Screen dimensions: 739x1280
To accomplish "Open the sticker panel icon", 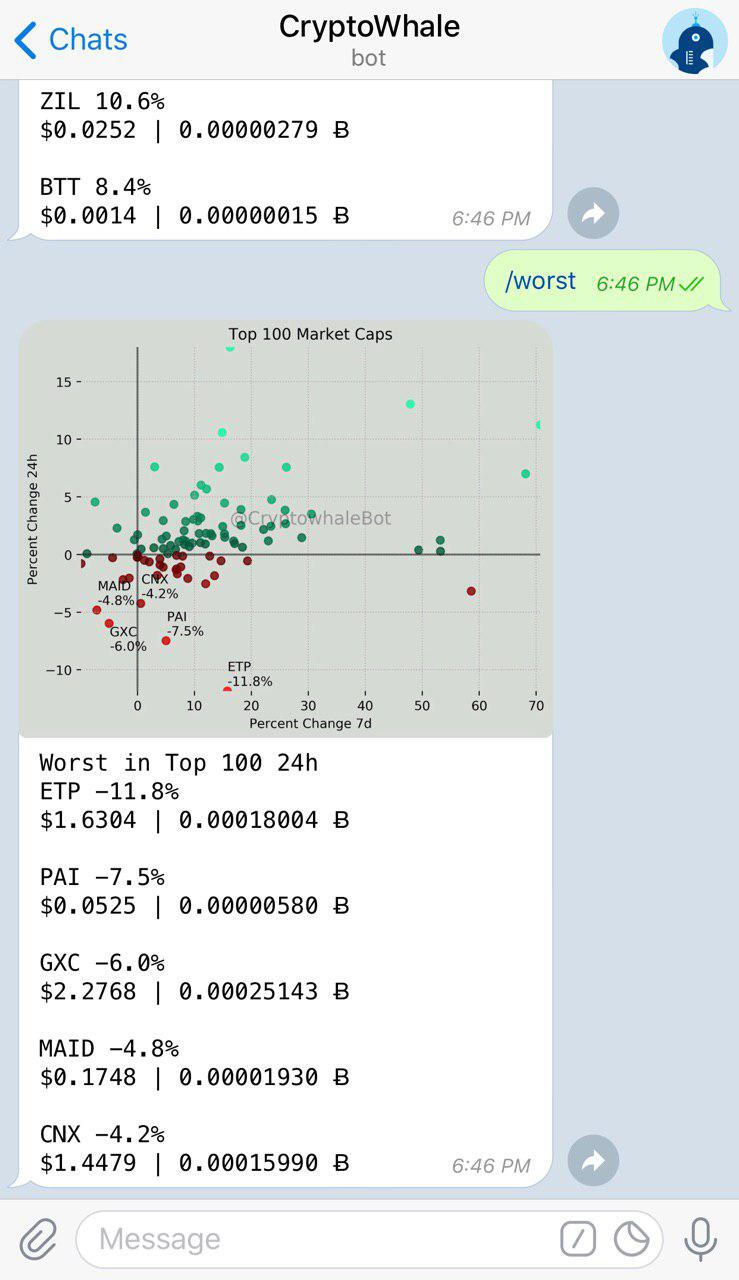I will [632, 1240].
